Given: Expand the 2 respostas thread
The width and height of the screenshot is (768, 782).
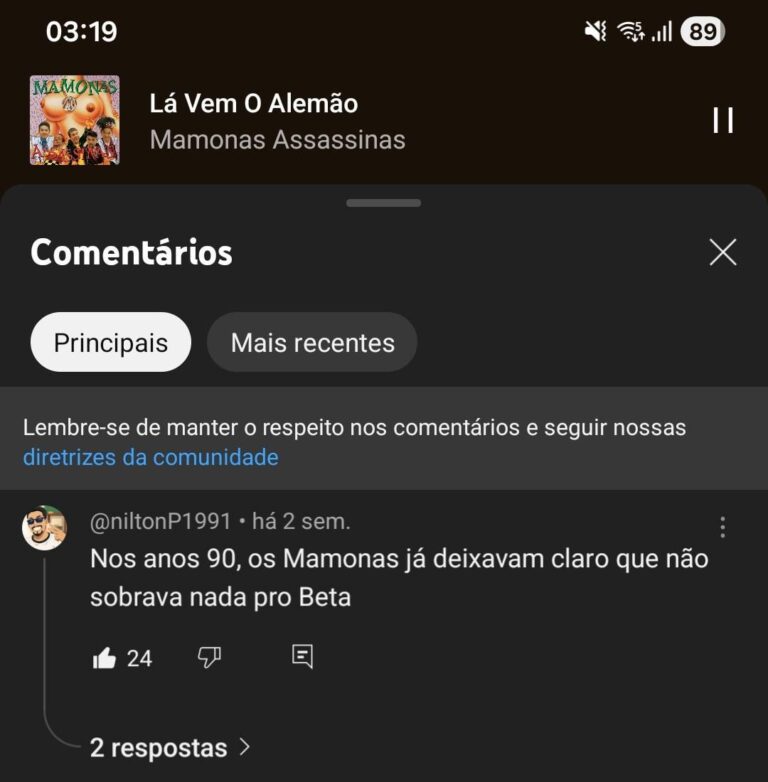Looking at the screenshot, I should 170,747.
